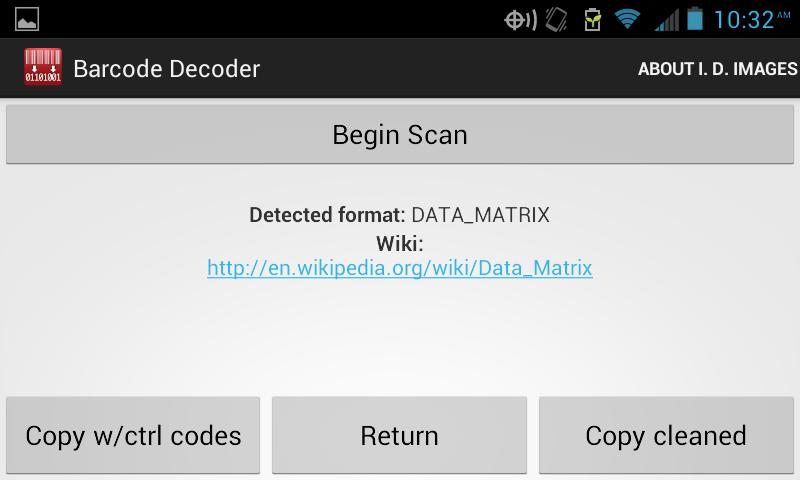The height and width of the screenshot is (480, 800).
Task: Copy the cleaned barcode text
Action: [x=666, y=436]
